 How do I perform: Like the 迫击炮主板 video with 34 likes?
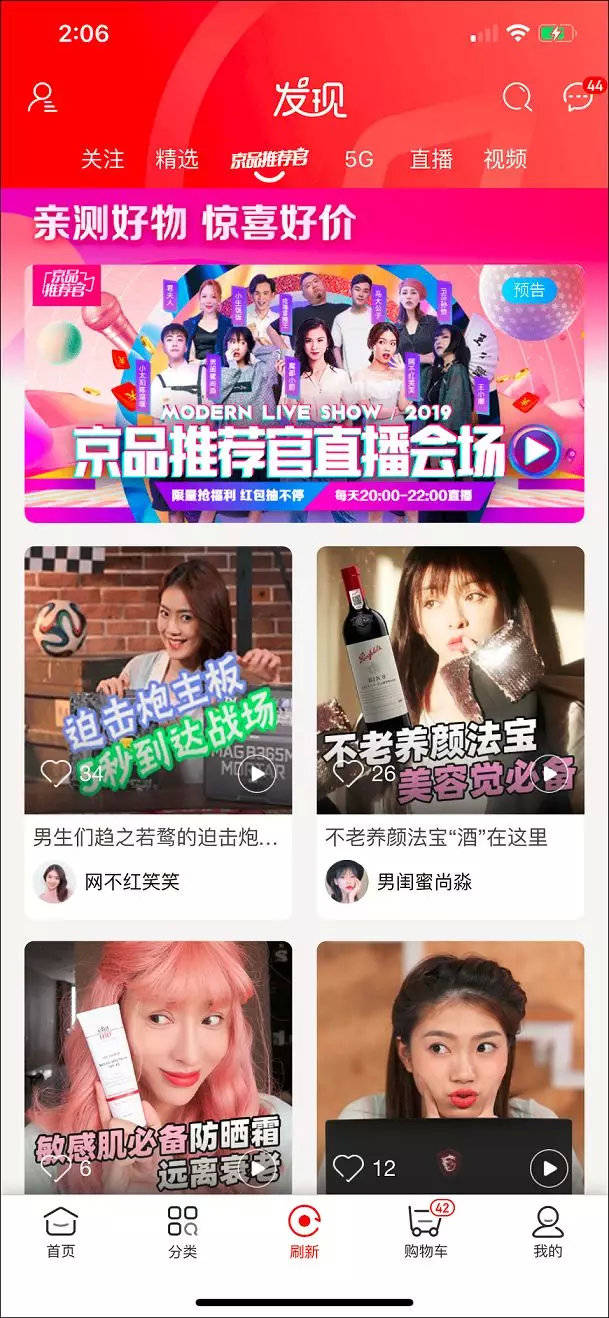[x=56, y=772]
